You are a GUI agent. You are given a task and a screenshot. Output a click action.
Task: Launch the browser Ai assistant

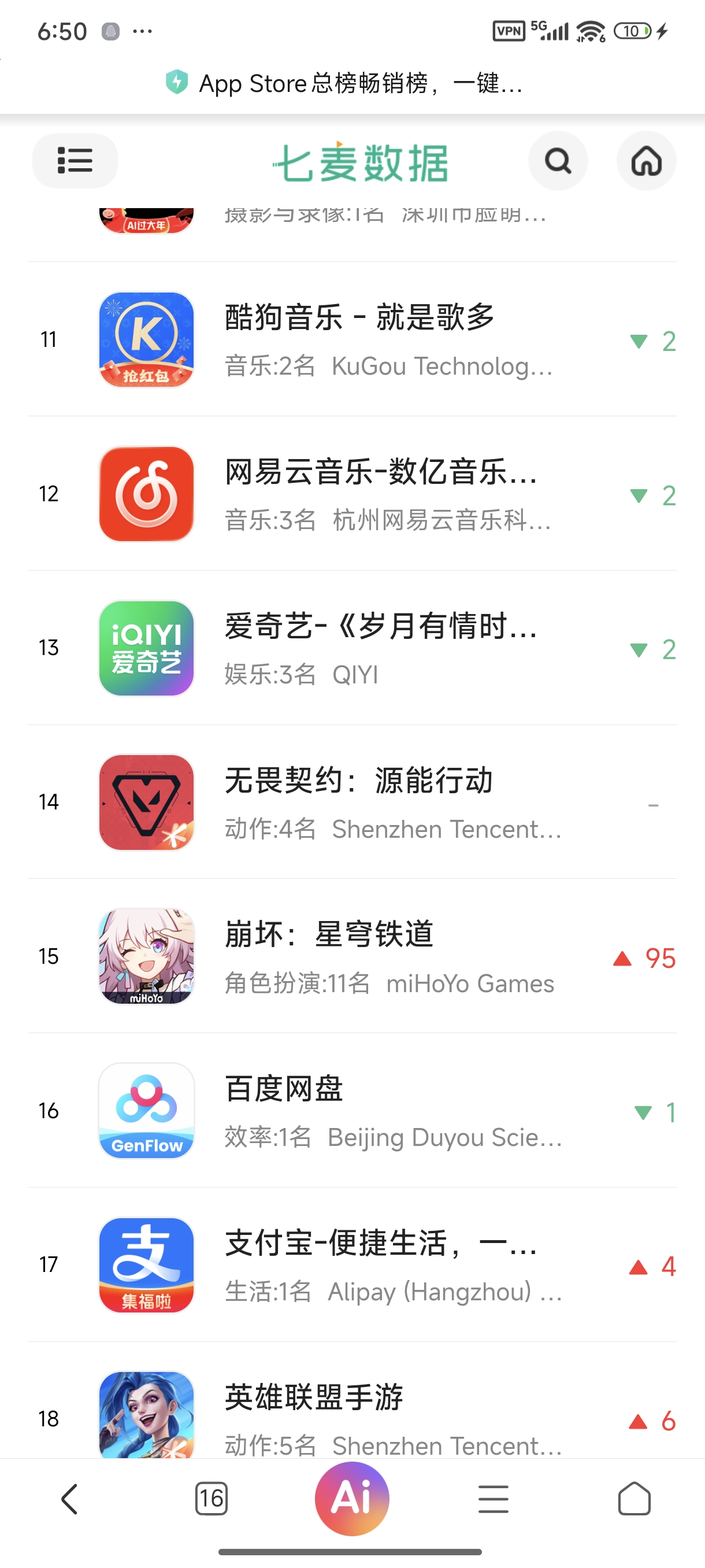click(x=352, y=1499)
